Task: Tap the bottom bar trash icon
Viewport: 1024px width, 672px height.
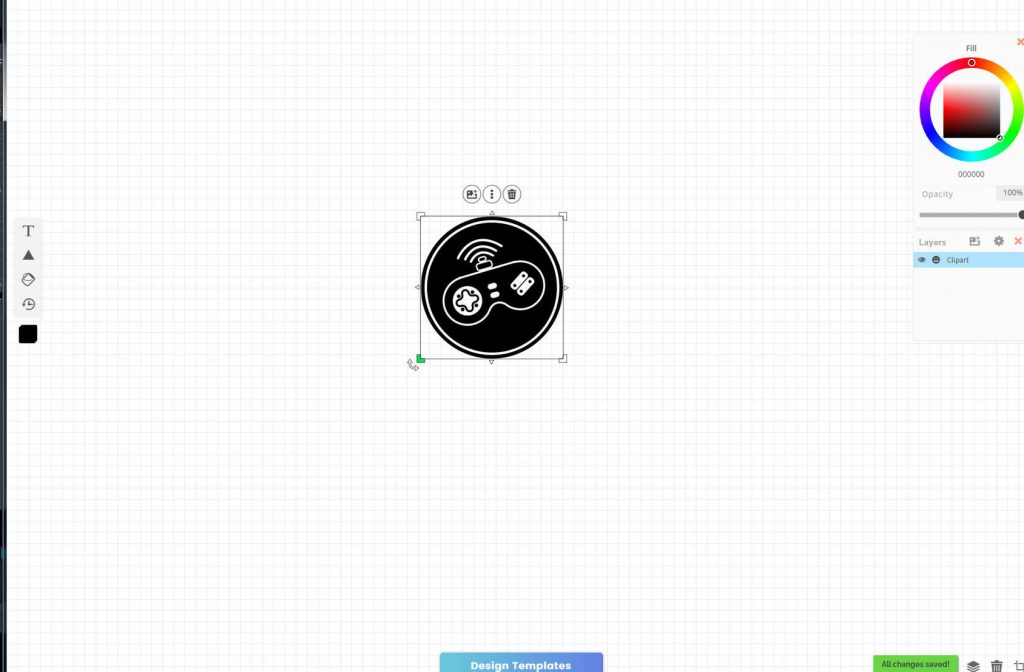Action: click(996, 665)
